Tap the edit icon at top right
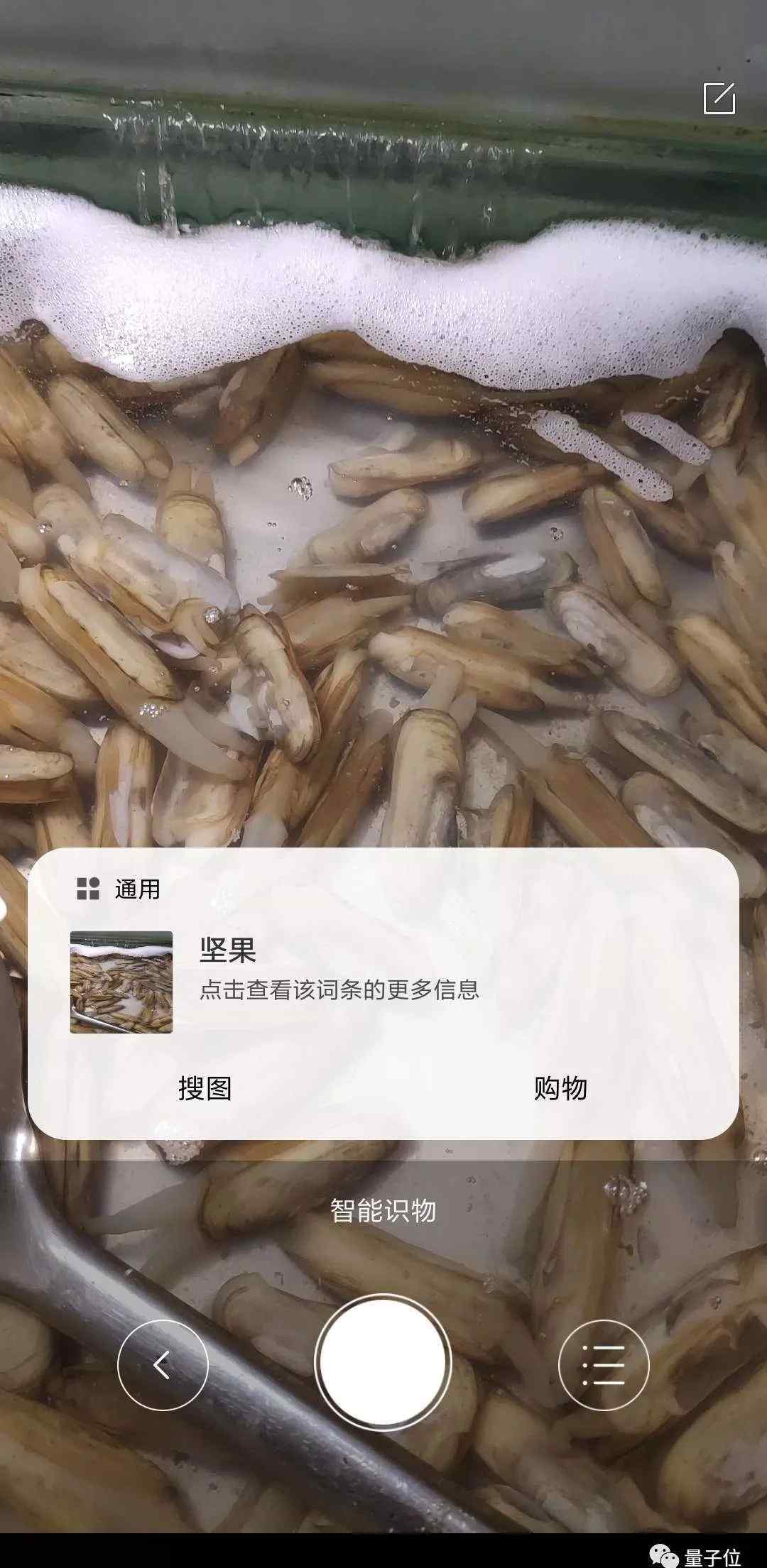Image resolution: width=767 pixels, height=1568 pixels. pos(719,98)
